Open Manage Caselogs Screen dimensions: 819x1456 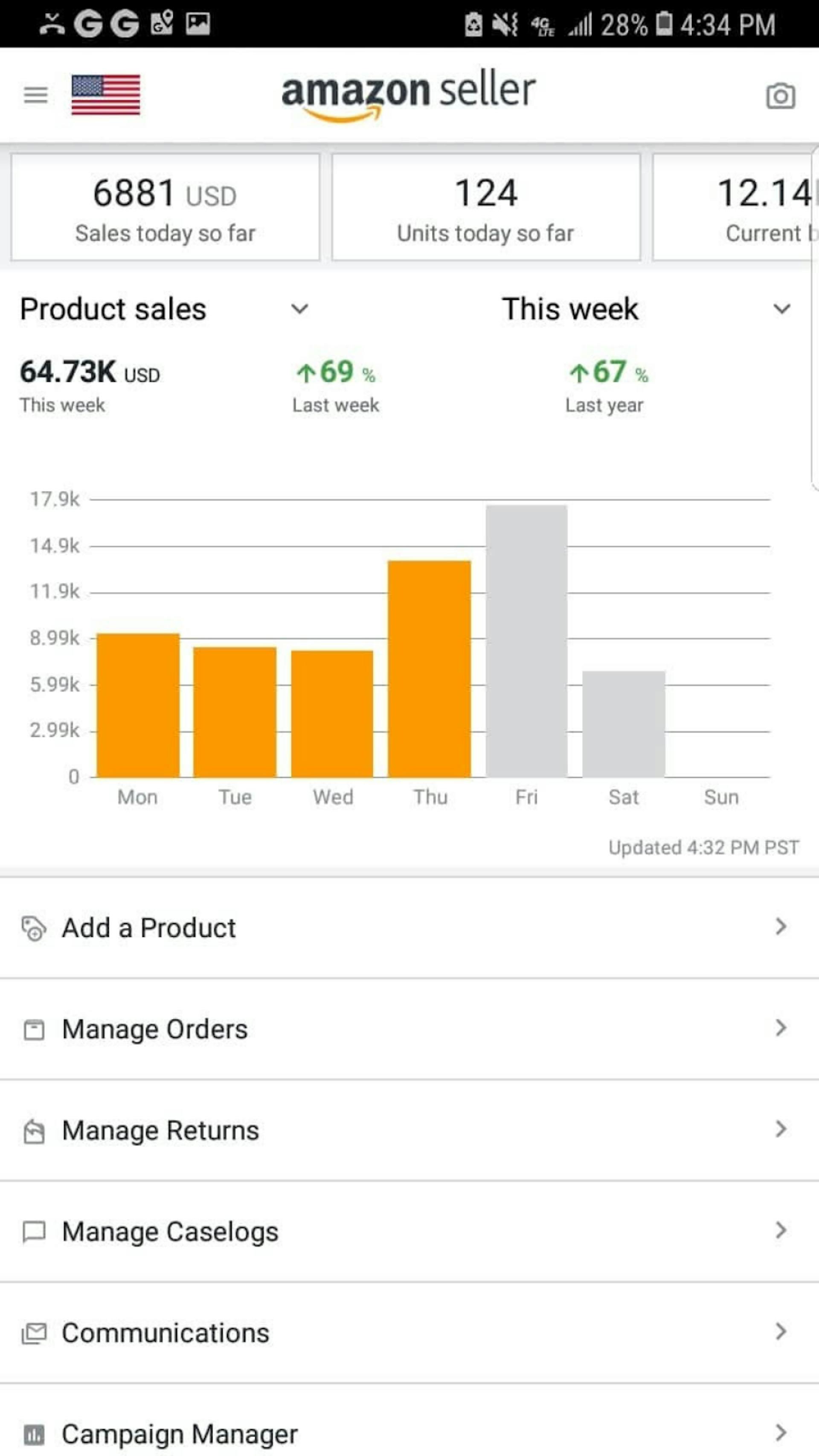click(409, 1232)
